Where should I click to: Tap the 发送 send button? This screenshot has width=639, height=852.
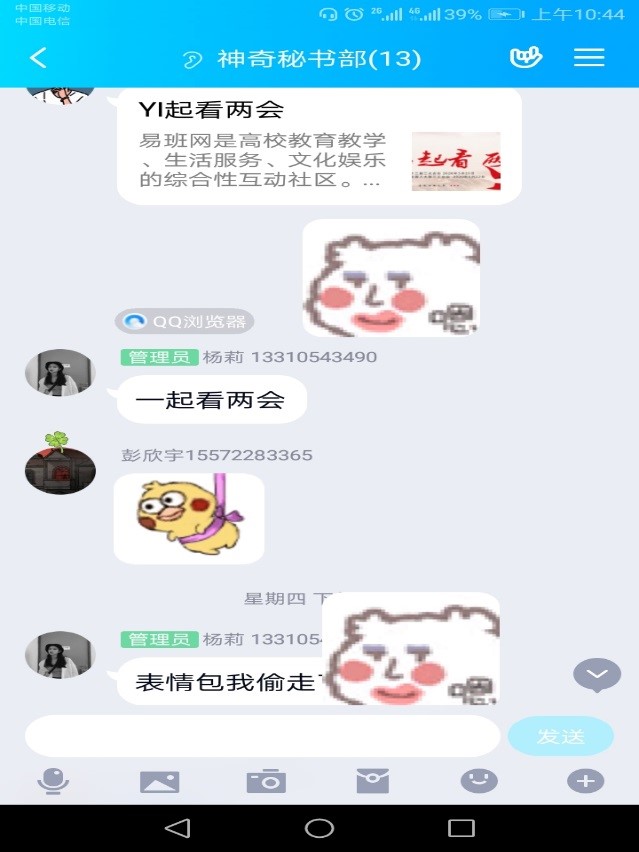click(x=560, y=737)
